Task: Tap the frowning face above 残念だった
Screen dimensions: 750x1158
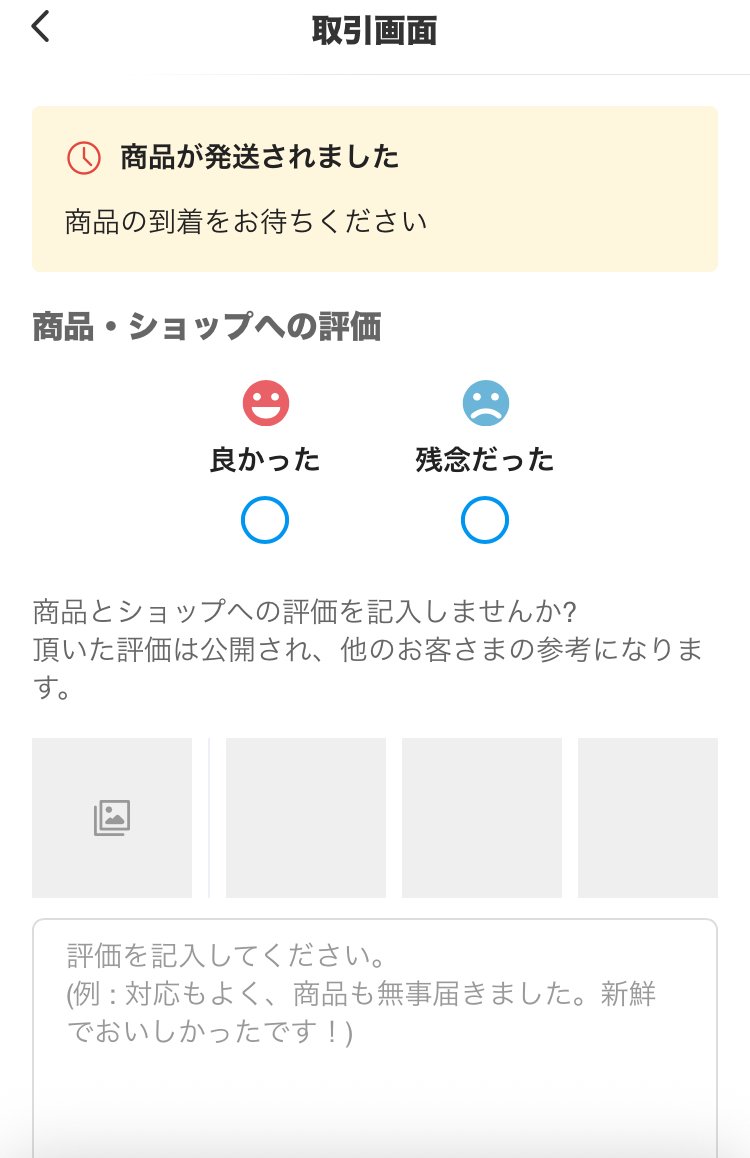Action: [x=485, y=404]
